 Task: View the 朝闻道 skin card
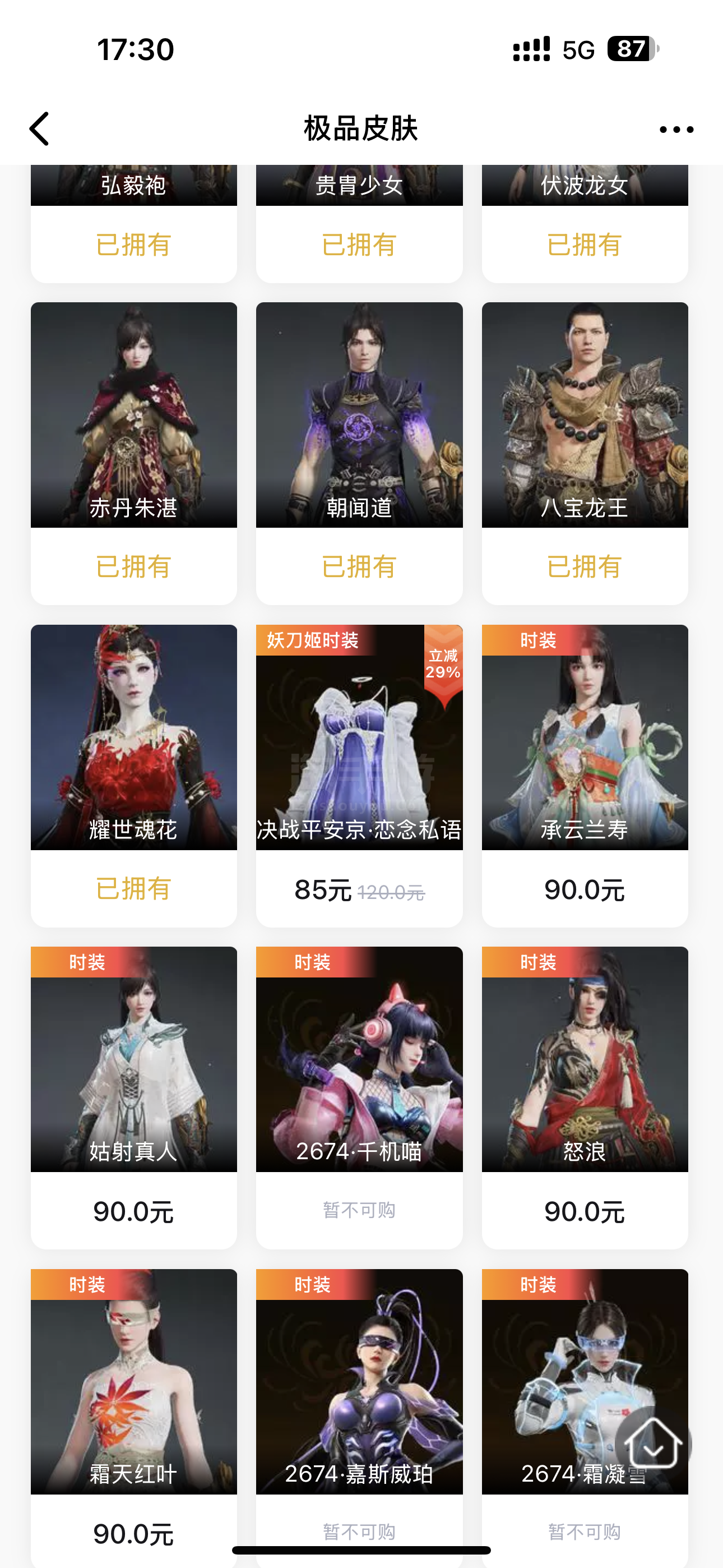coord(359,426)
